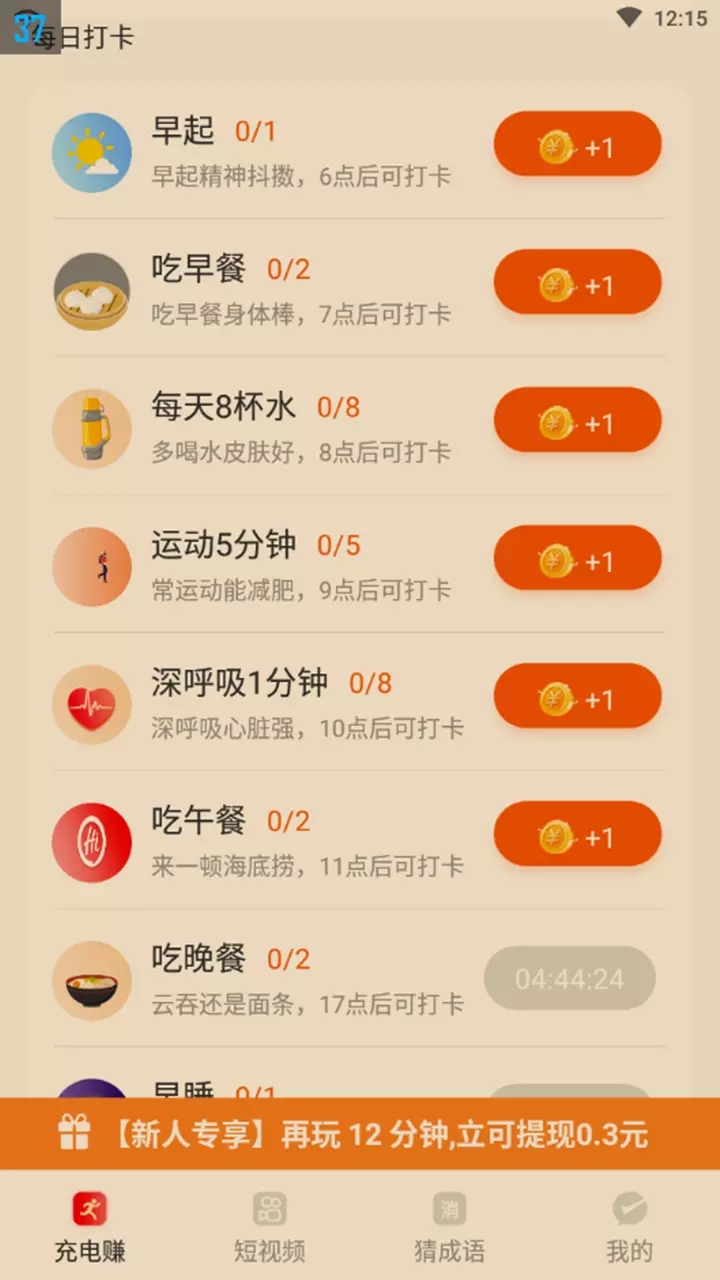Click the 短视频 camera icon in bottom bar
This screenshot has width=720, height=1280.
[269, 1210]
